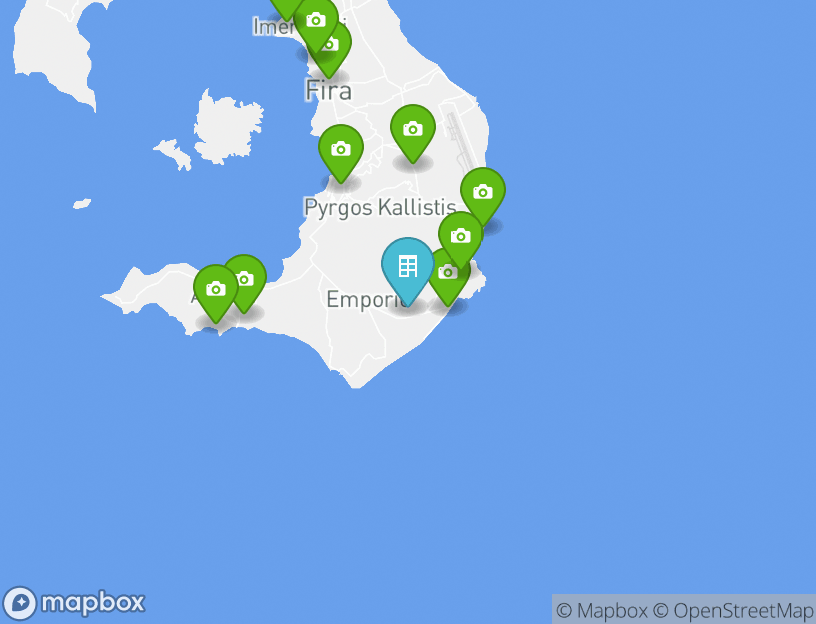Open the Mapbox attribution link

click(601, 610)
